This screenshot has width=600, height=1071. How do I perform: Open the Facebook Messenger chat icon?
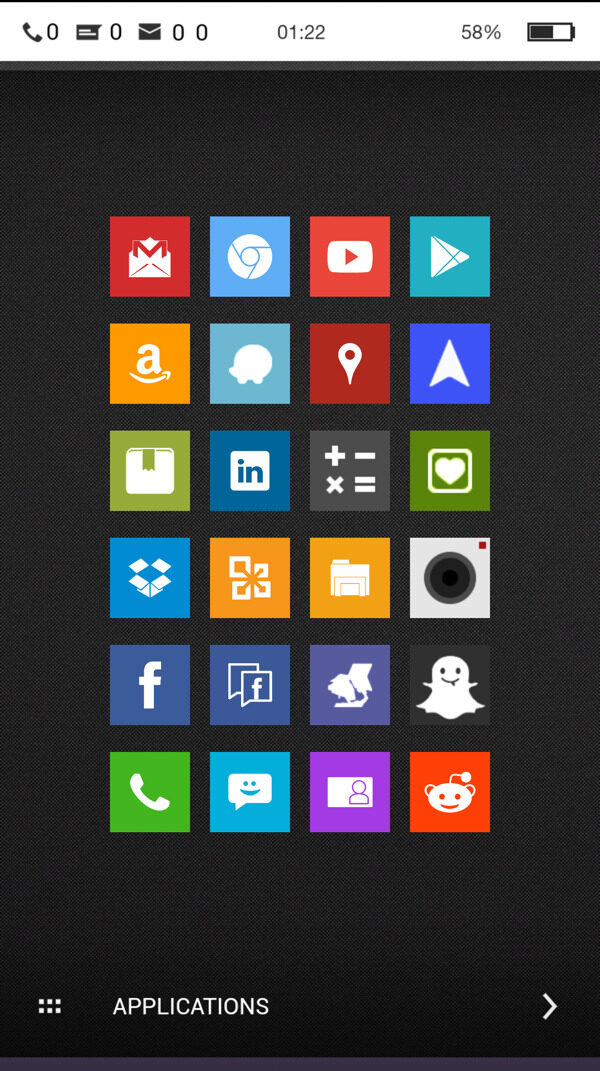250,685
